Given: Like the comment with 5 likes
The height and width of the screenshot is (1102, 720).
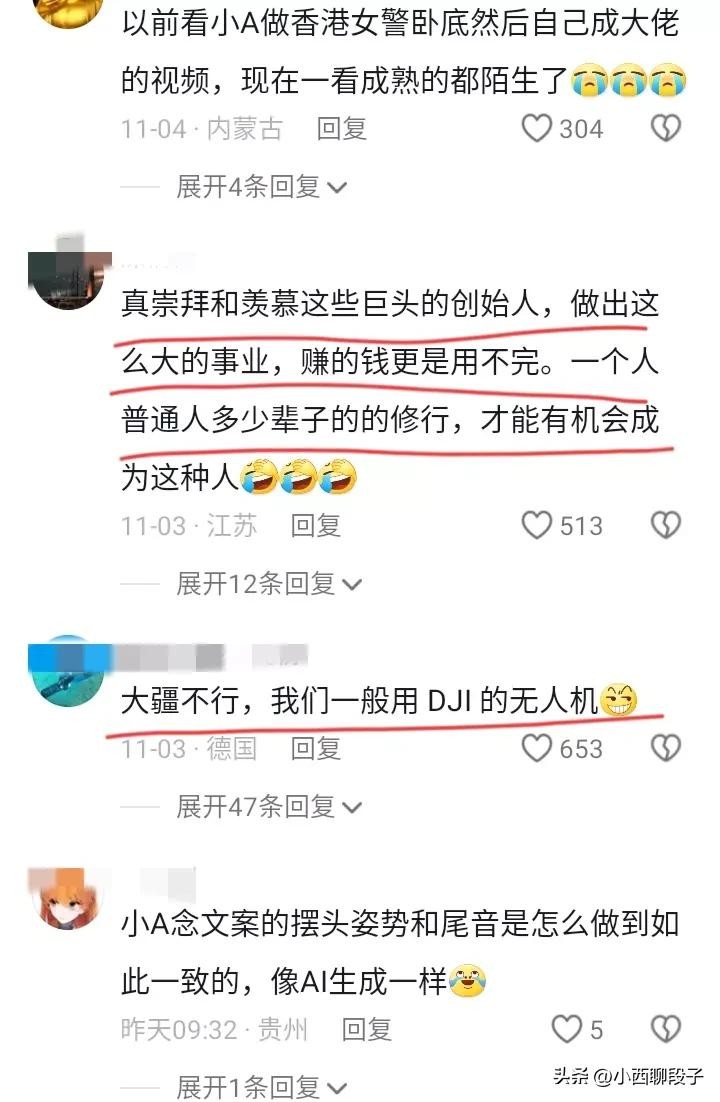Looking at the screenshot, I should tap(567, 1029).
